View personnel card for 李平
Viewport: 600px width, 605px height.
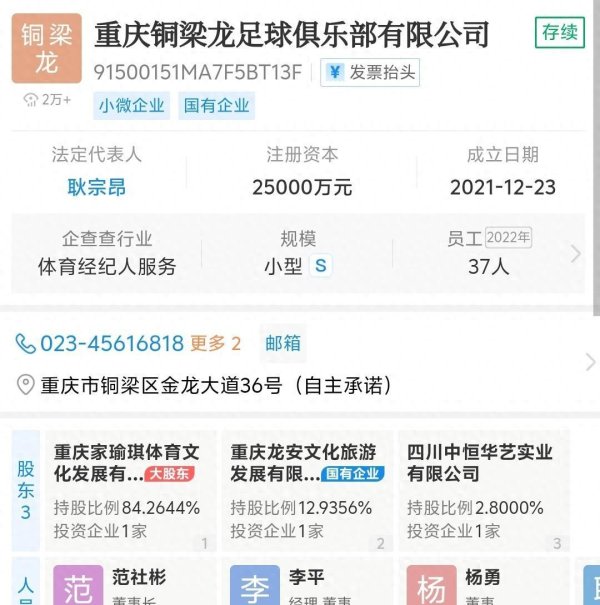click(x=307, y=585)
